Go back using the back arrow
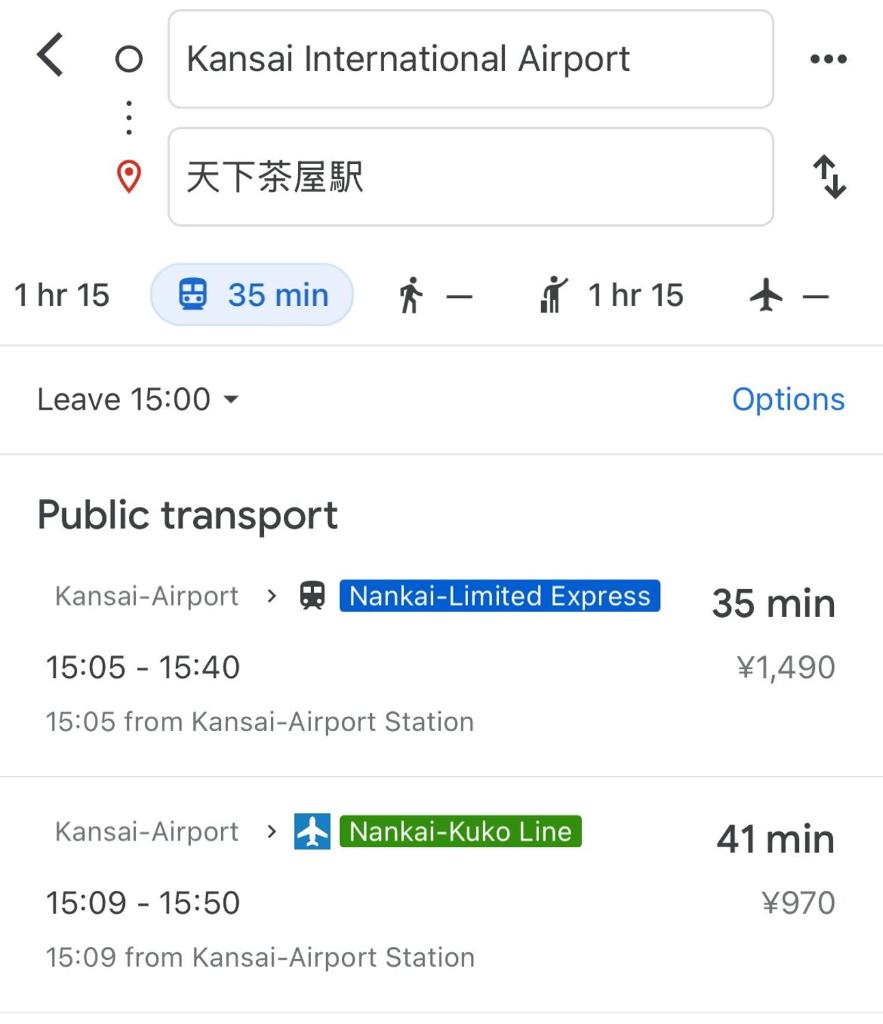The height and width of the screenshot is (1024, 883). click(x=50, y=55)
